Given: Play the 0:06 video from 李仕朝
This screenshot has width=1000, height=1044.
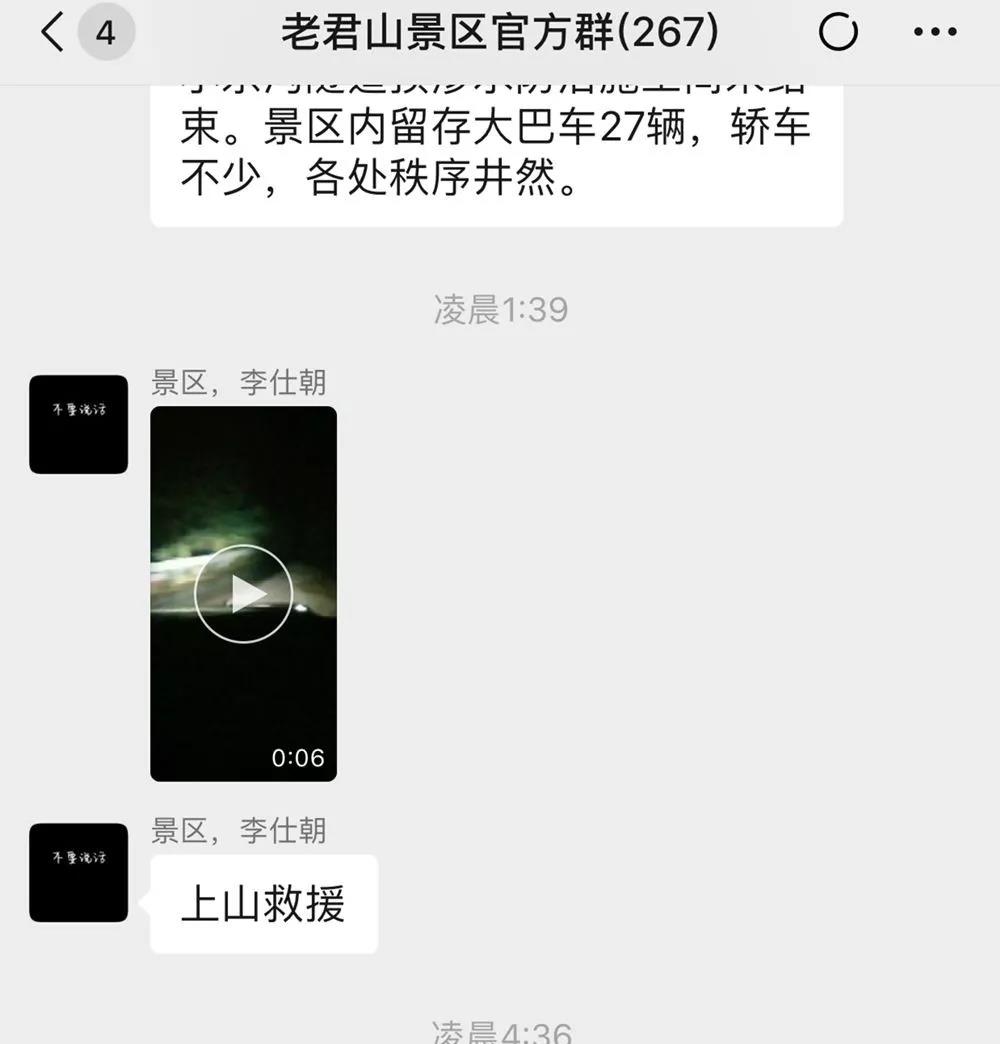Looking at the screenshot, I should pos(243,594).
